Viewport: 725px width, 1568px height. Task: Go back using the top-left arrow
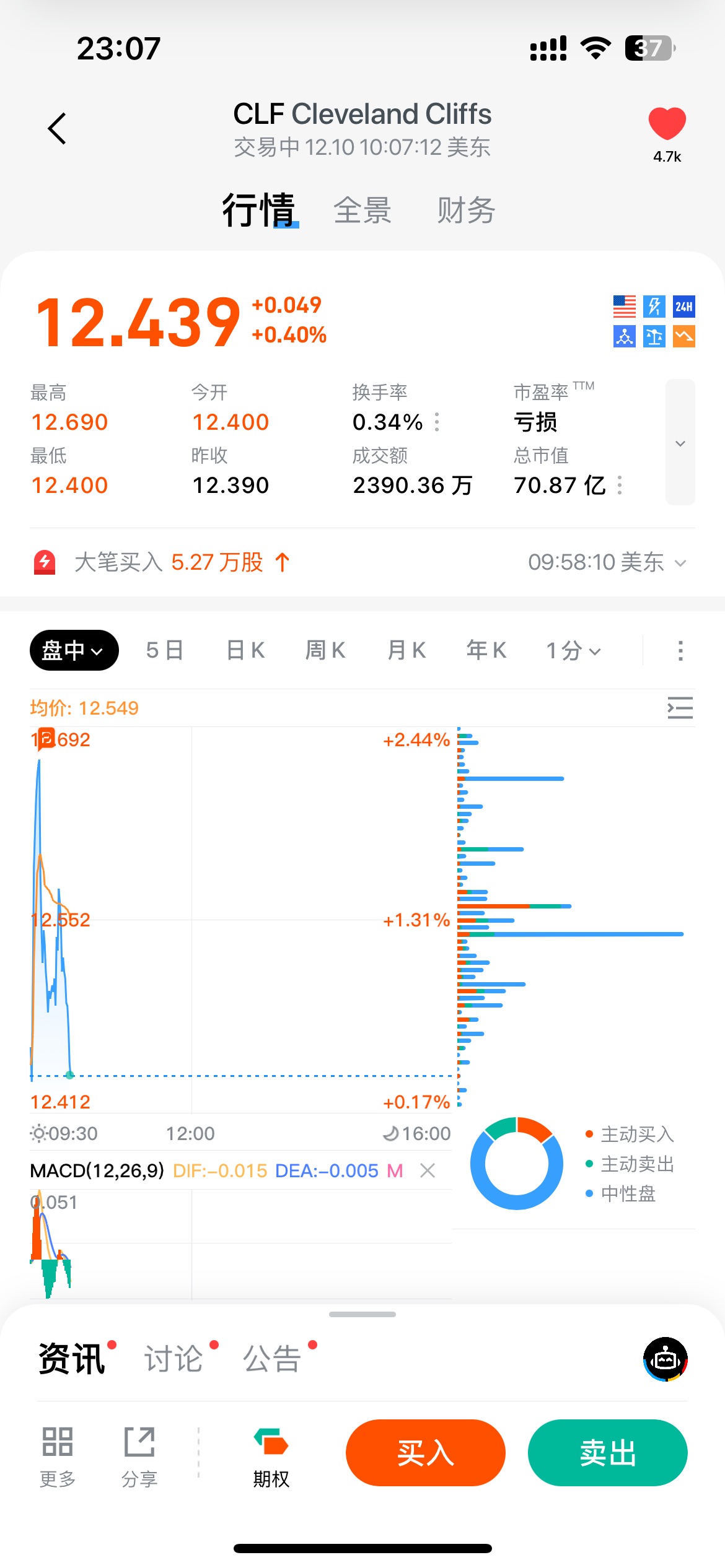[x=57, y=129]
